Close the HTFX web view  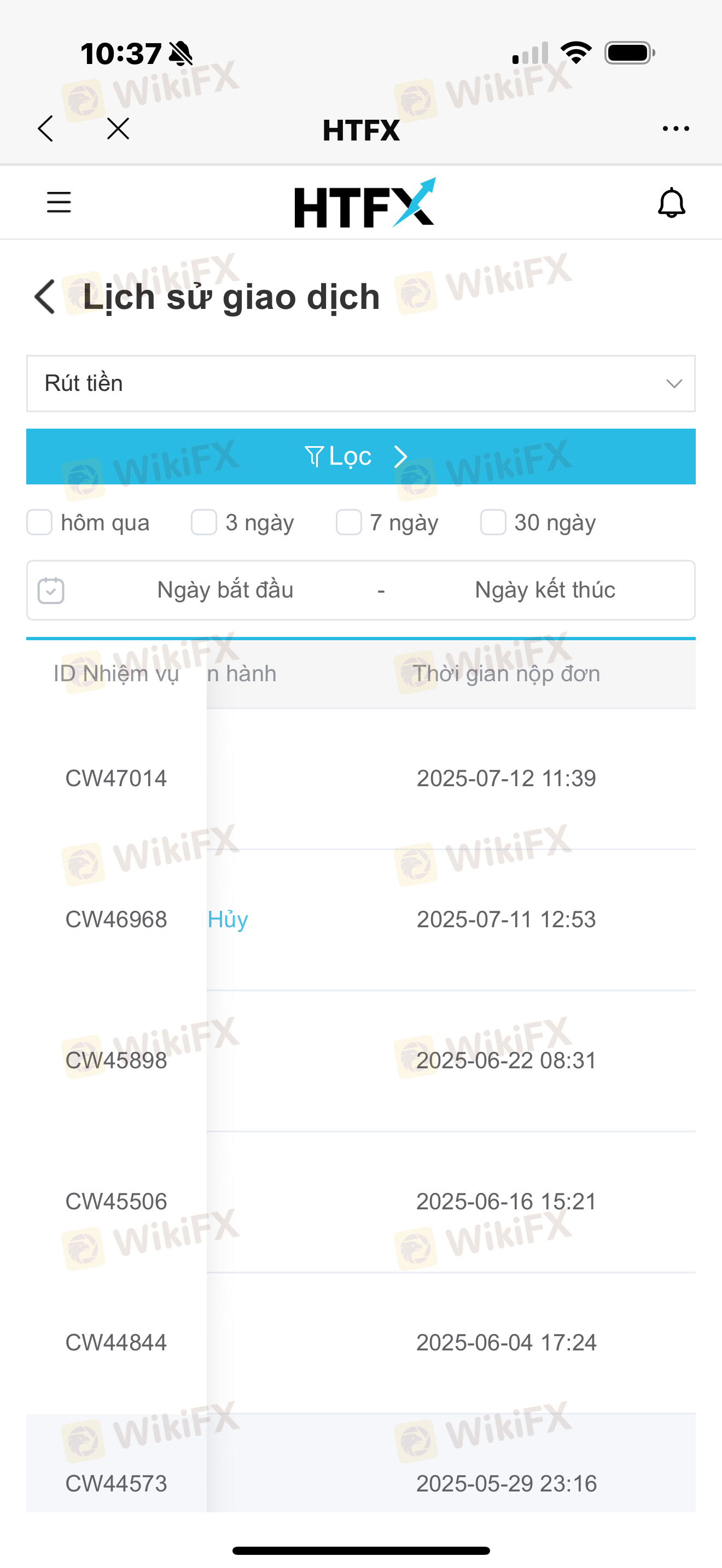click(x=118, y=128)
